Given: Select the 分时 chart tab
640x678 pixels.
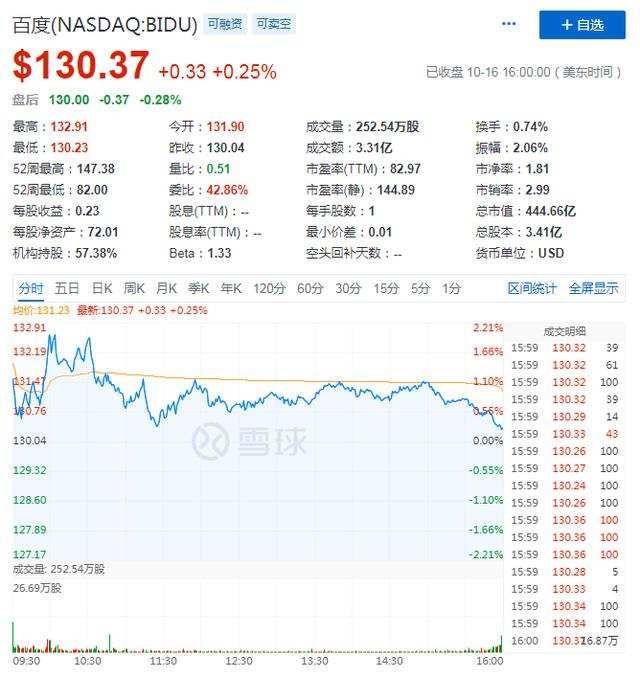Looking at the screenshot, I should pyautogui.click(x=30, y=289).
